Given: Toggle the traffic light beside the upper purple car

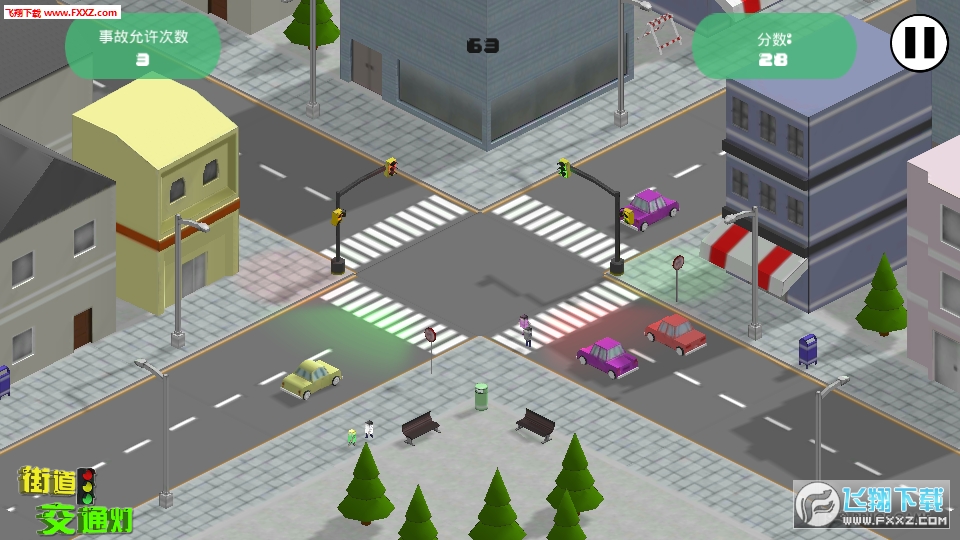Looking at the screenshot, I should (x=627, y=215).
